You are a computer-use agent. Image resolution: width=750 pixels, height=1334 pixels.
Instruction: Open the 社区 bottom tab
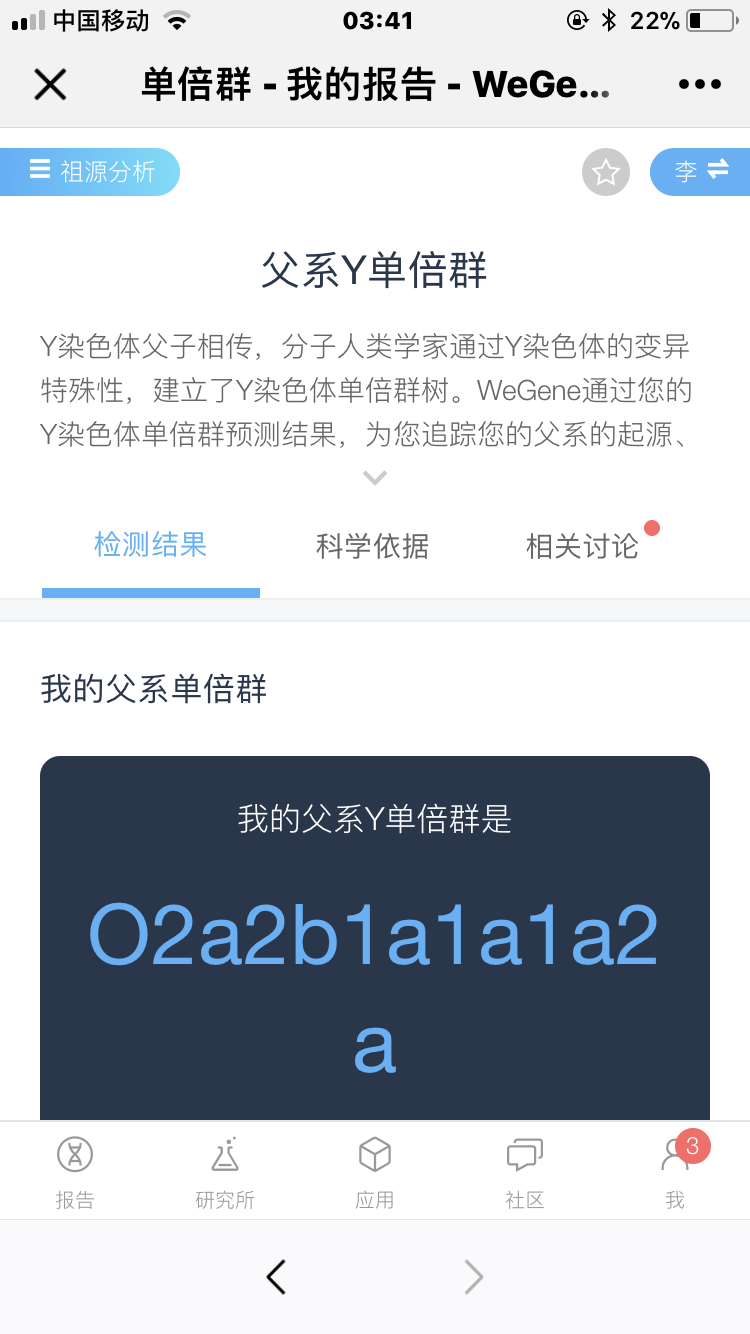coord(525,1172)
